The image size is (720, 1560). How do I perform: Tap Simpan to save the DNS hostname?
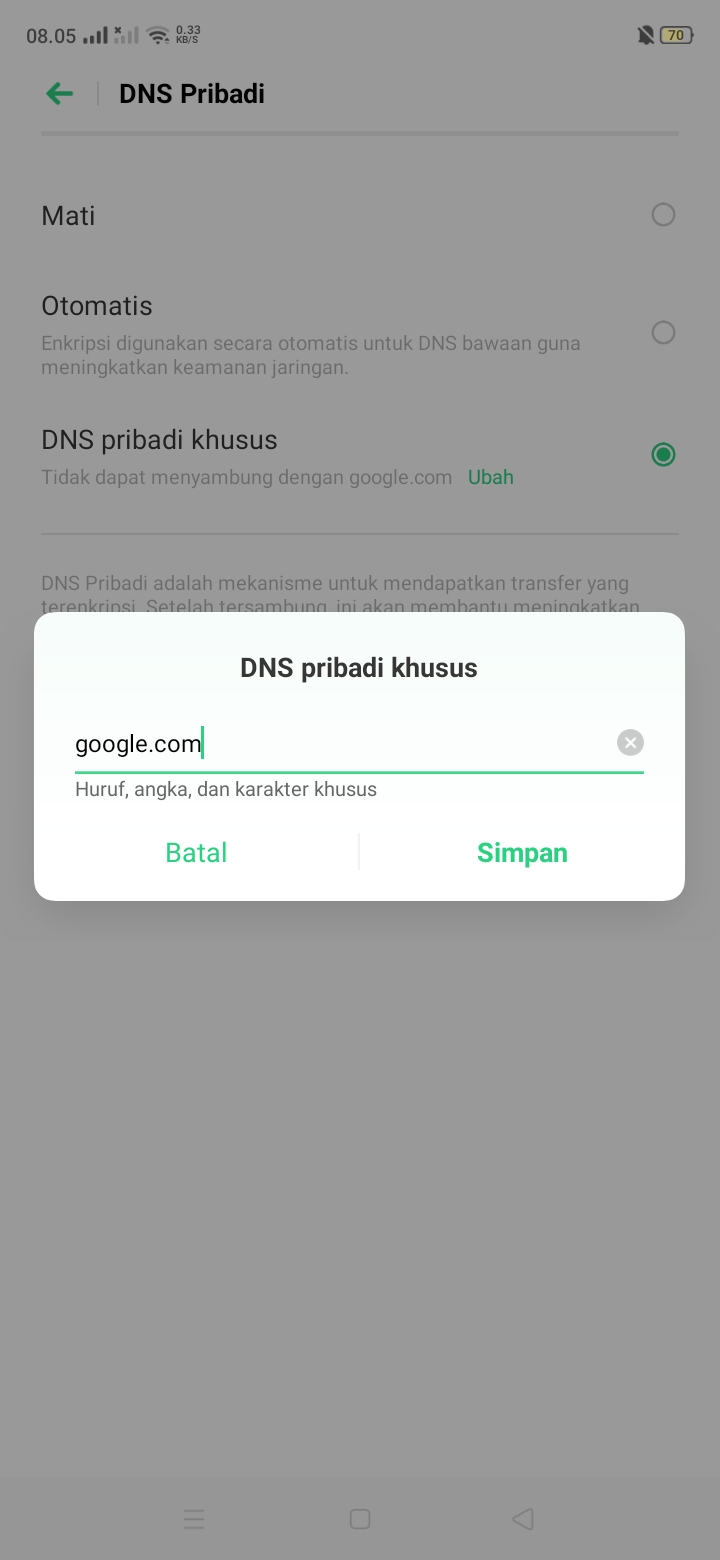522,852
